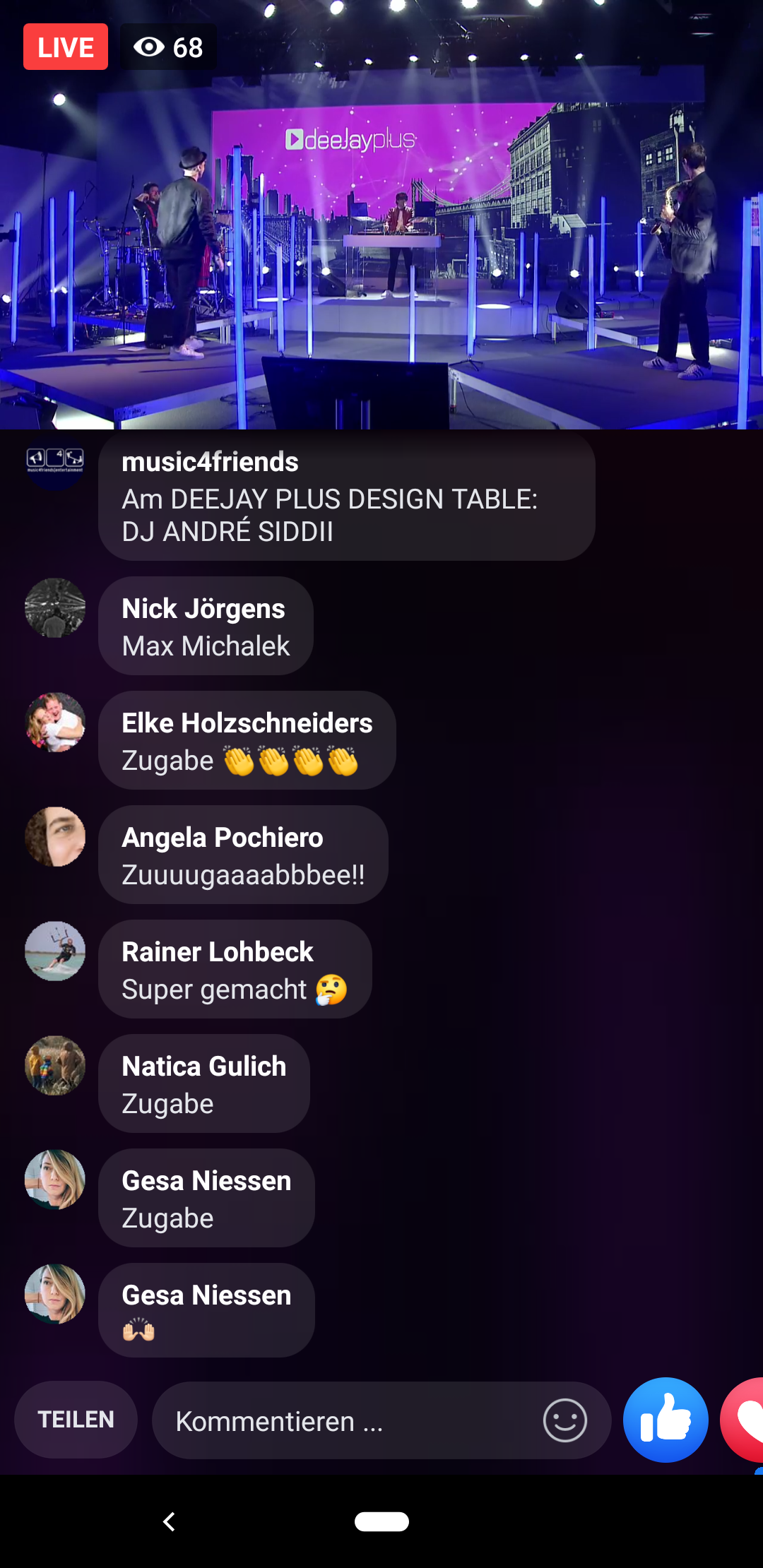This screenshot has width=763, height=1568.
Task: Open music4friends profile picture
Action: click(x=55, y=461)
